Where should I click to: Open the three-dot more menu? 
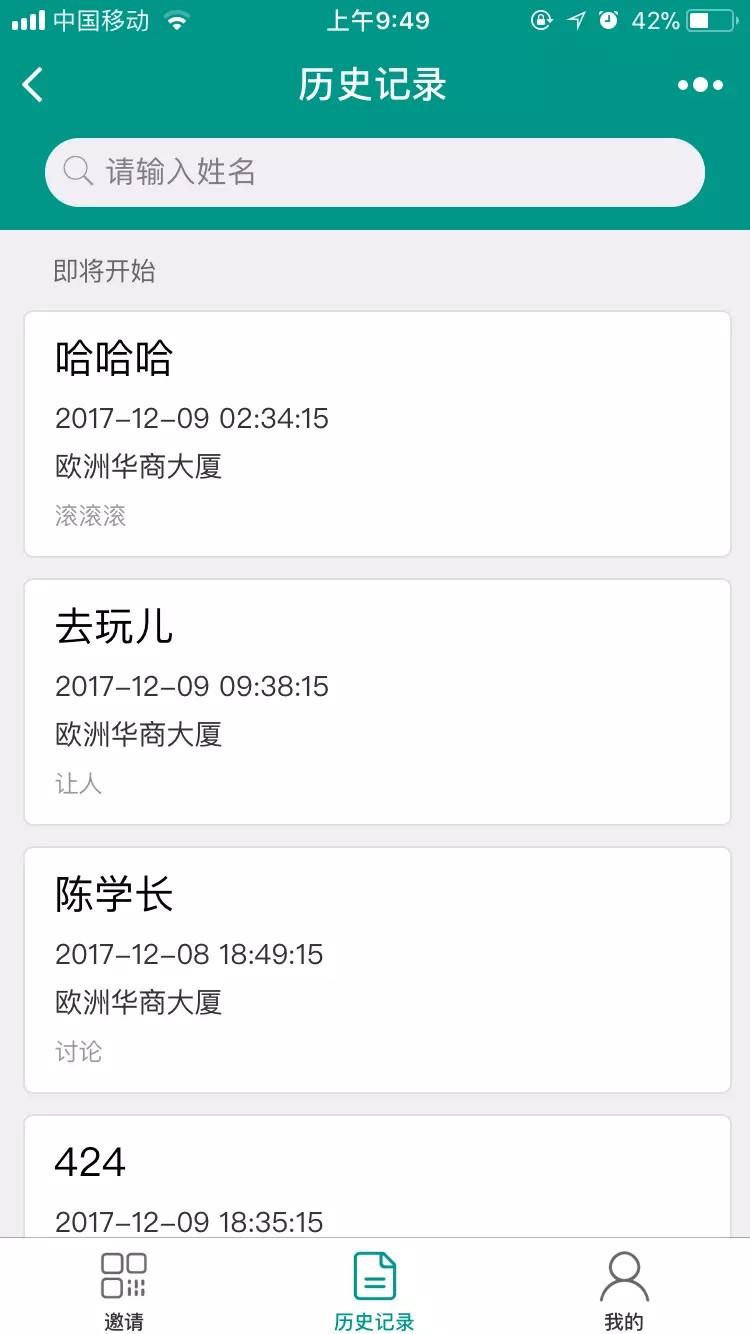point(700,85)
